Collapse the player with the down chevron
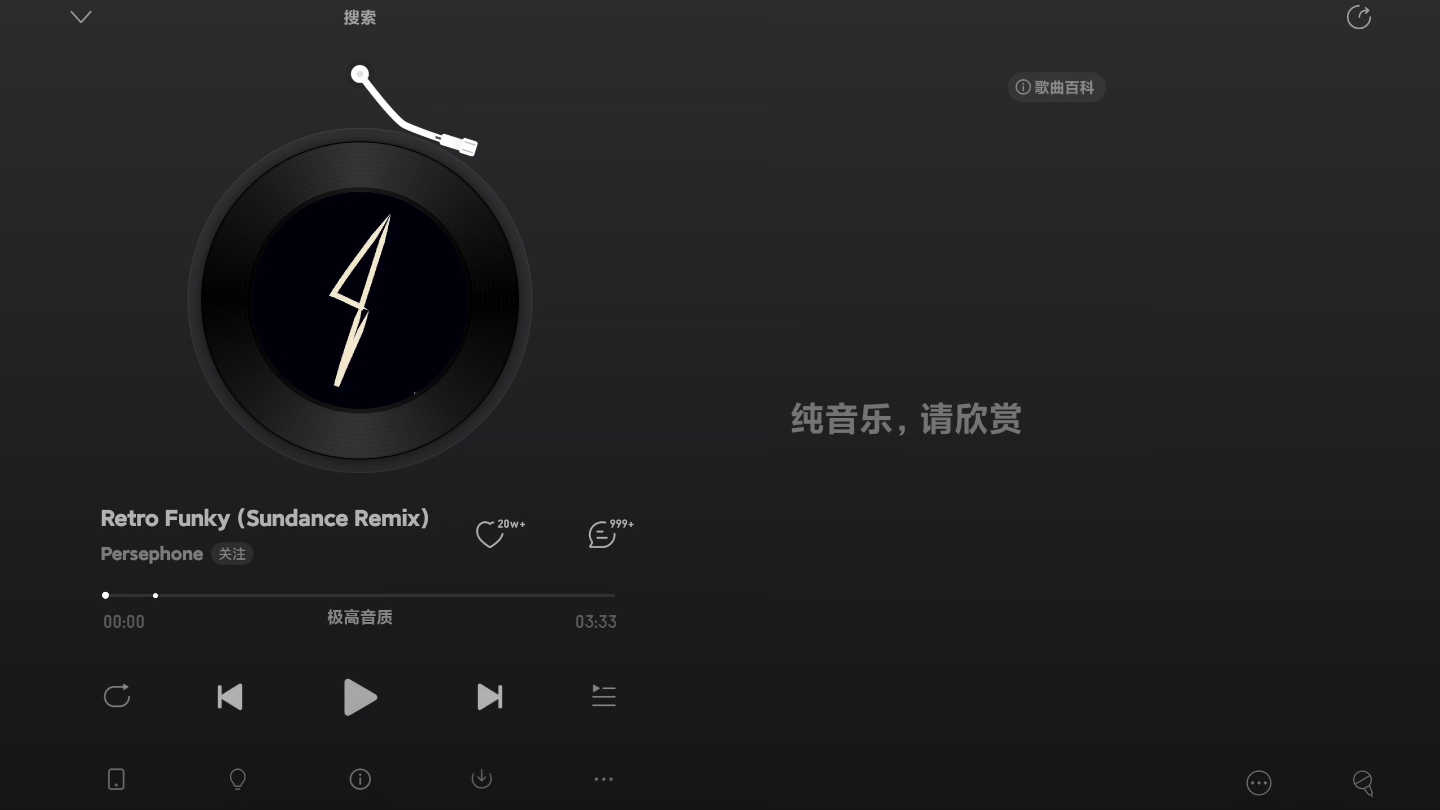 click(x=81, y=17)
